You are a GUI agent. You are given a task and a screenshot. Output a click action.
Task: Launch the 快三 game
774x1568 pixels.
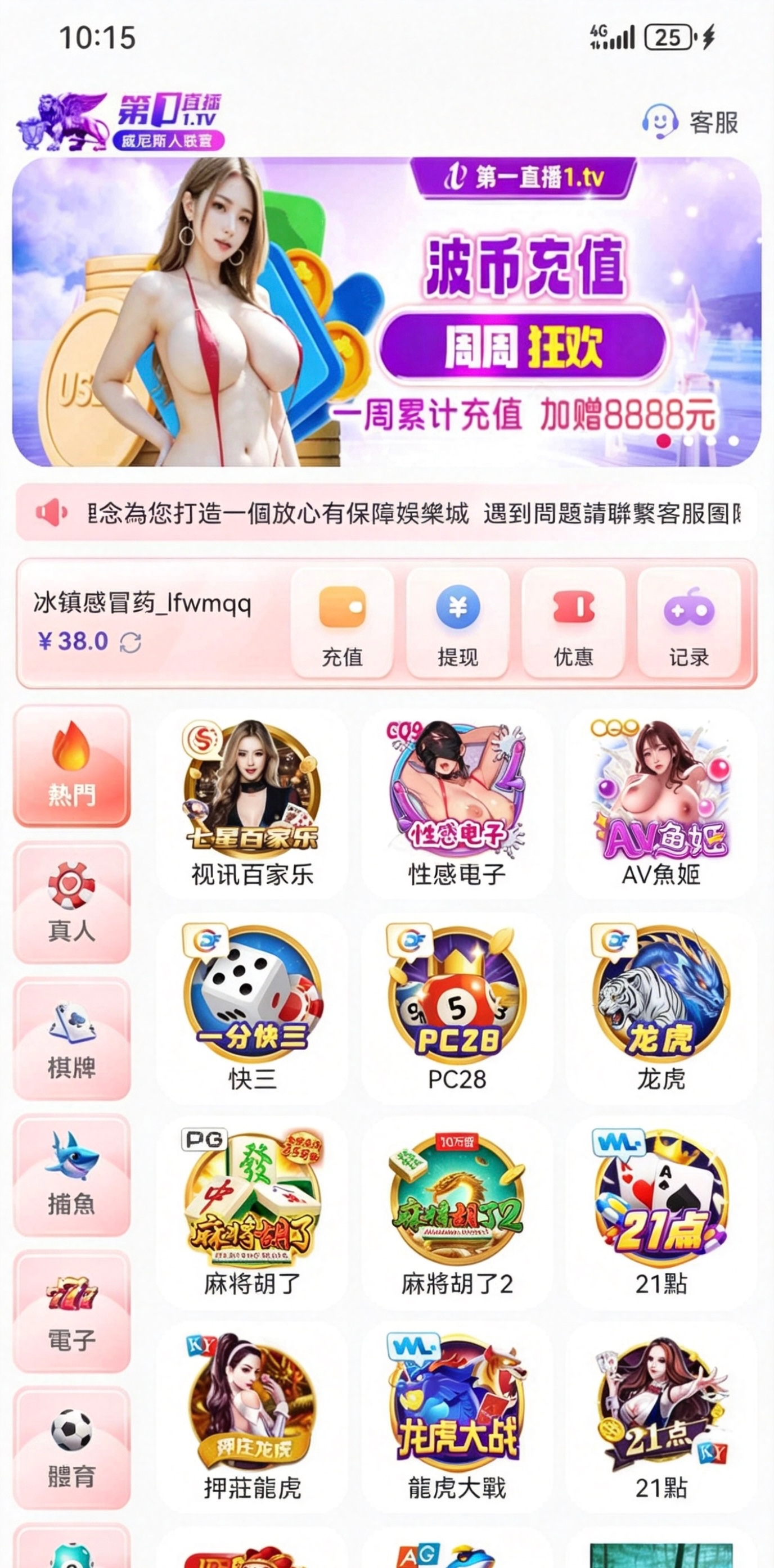pos(252,1007)
